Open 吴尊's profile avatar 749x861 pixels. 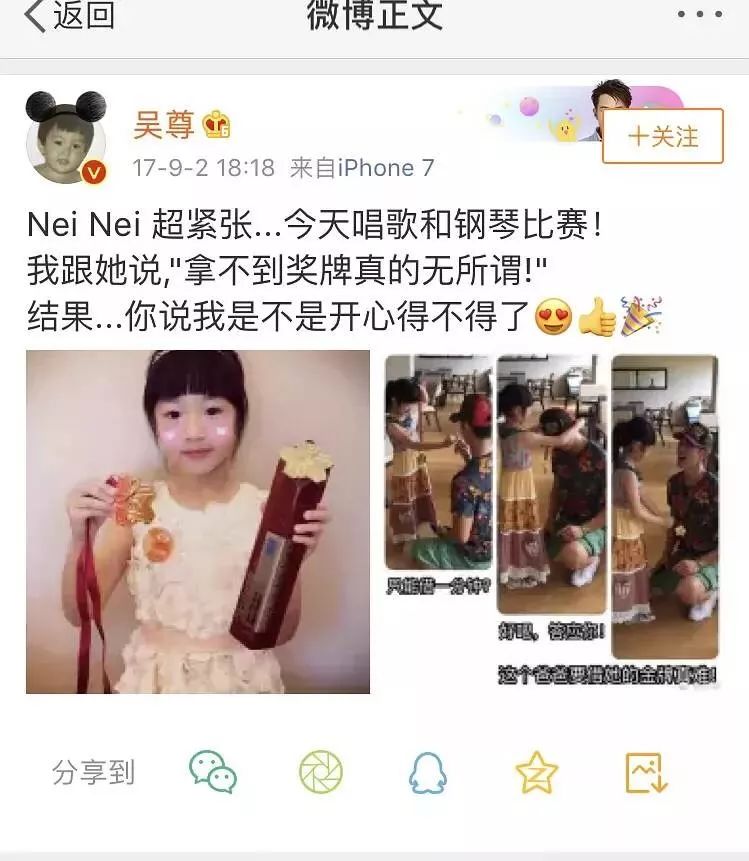point(66,139)
